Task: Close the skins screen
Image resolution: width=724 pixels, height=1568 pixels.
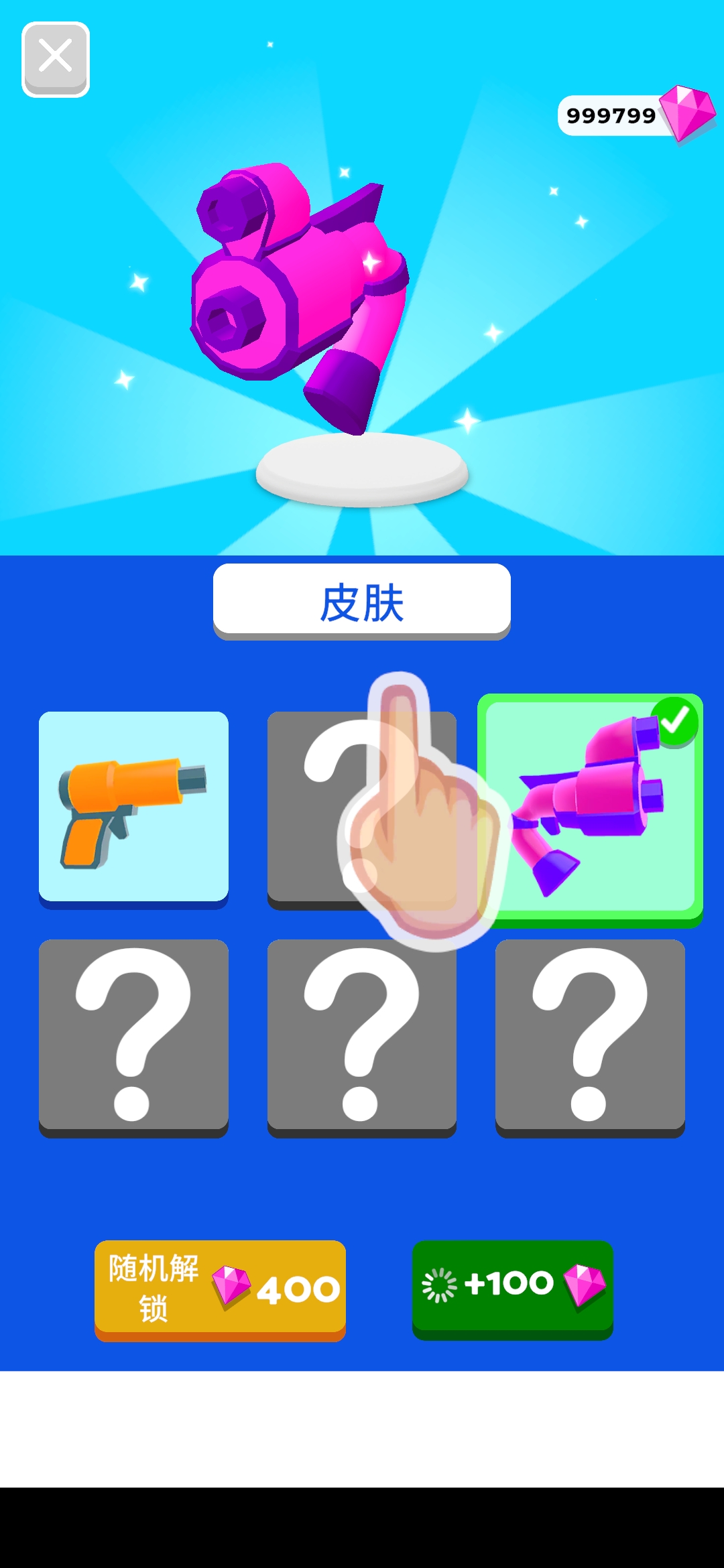Action: pyautogui.click(x=56, y=59)
